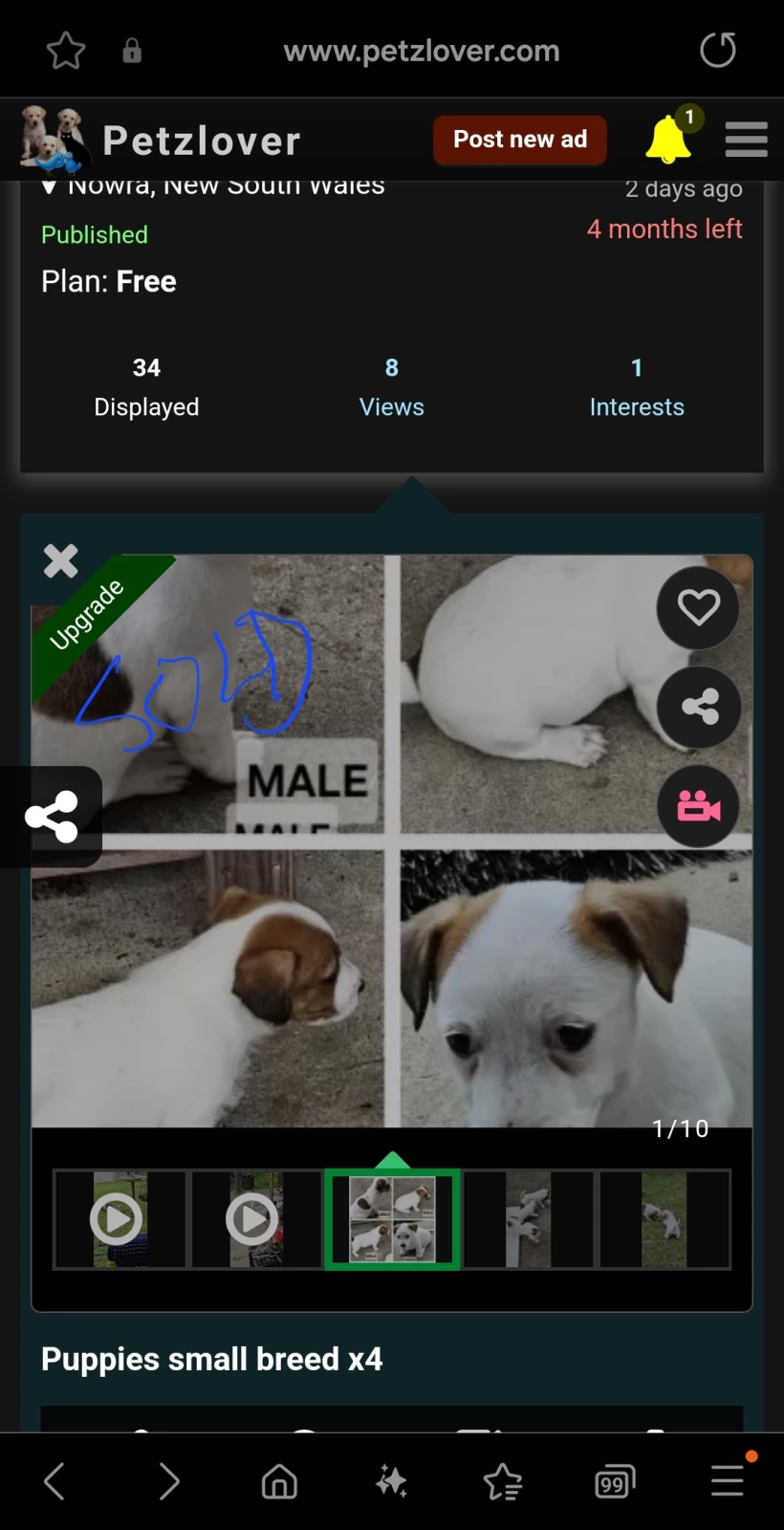Tap the Post new ad button
Viewport: 784px width, 1530px height.
[x=519, y=140]
